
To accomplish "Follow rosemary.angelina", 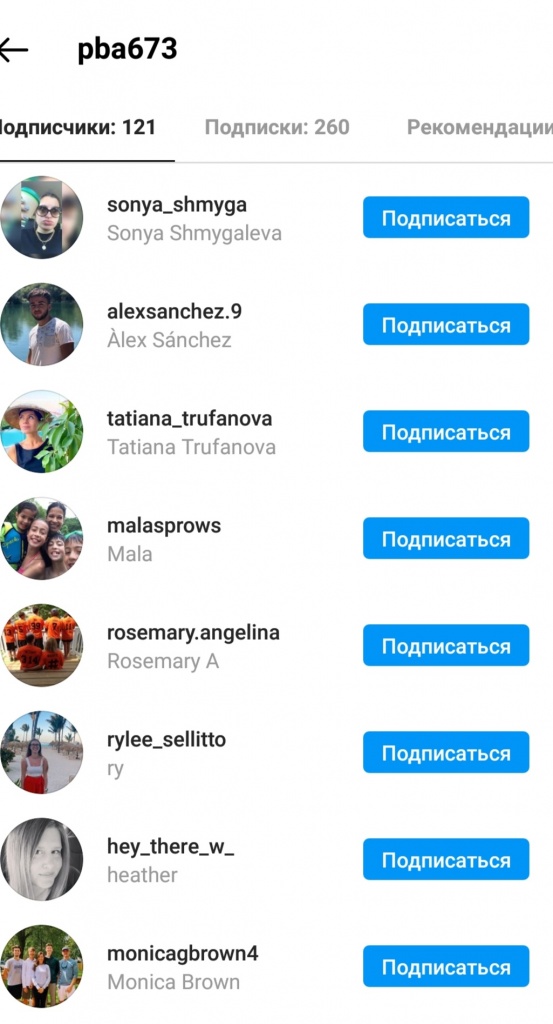I will 446,646.
